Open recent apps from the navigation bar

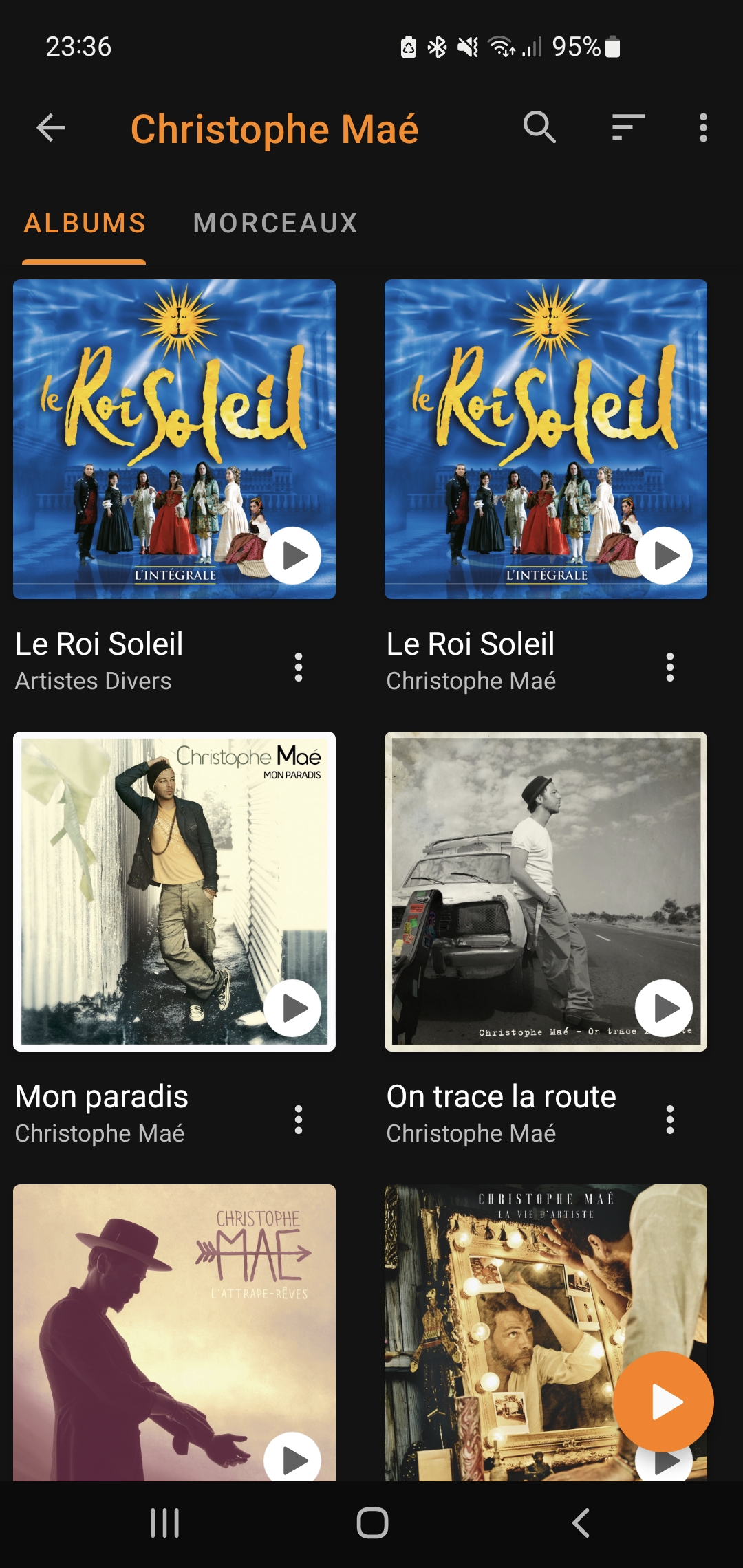tap(165, 1523)
